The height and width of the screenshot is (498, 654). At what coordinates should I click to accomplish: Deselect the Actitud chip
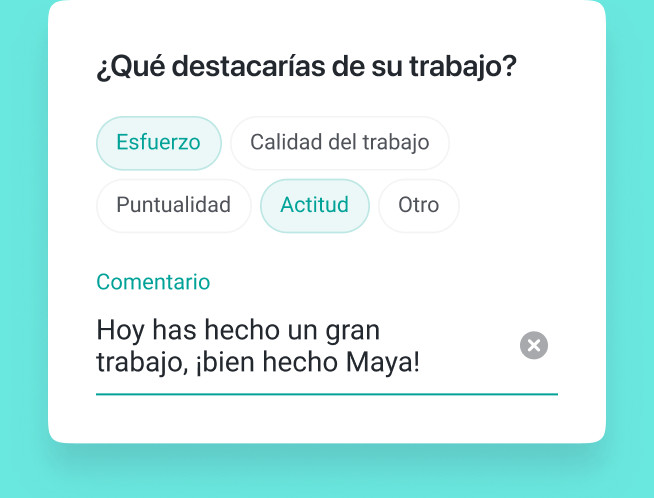[x=314, y=206]
